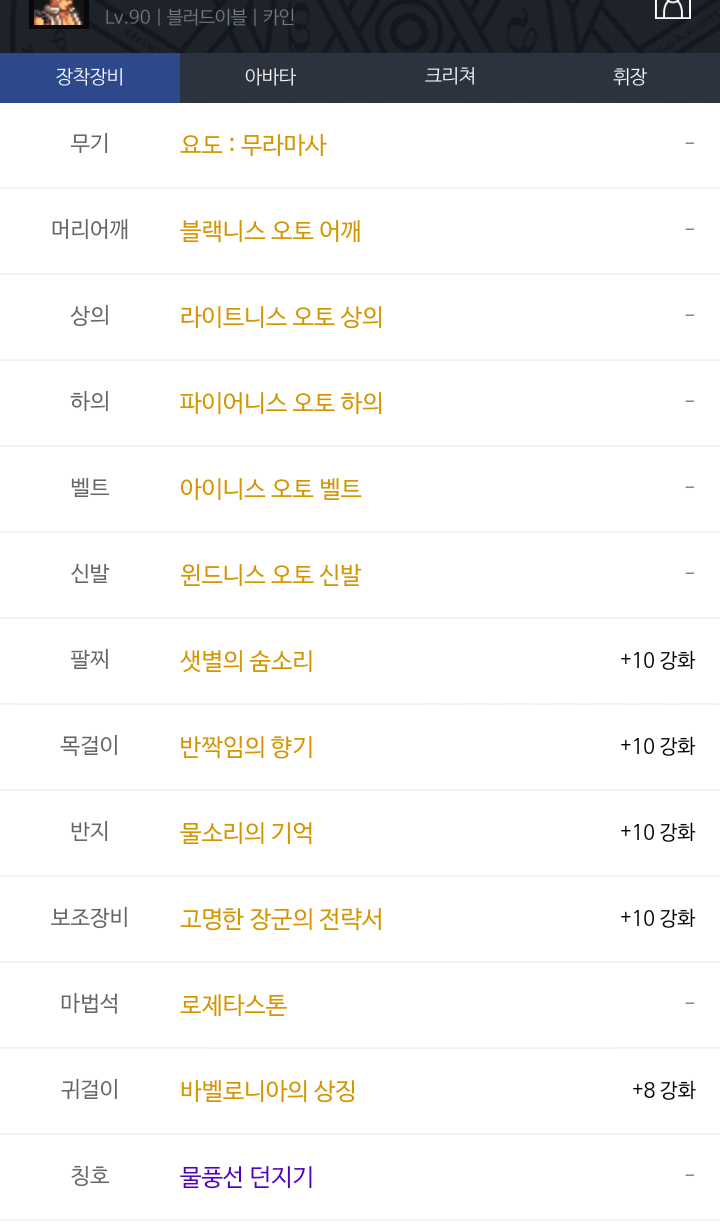
Task: Open earring item 바벨로니아의 상징
Action: click(267, 1091)
